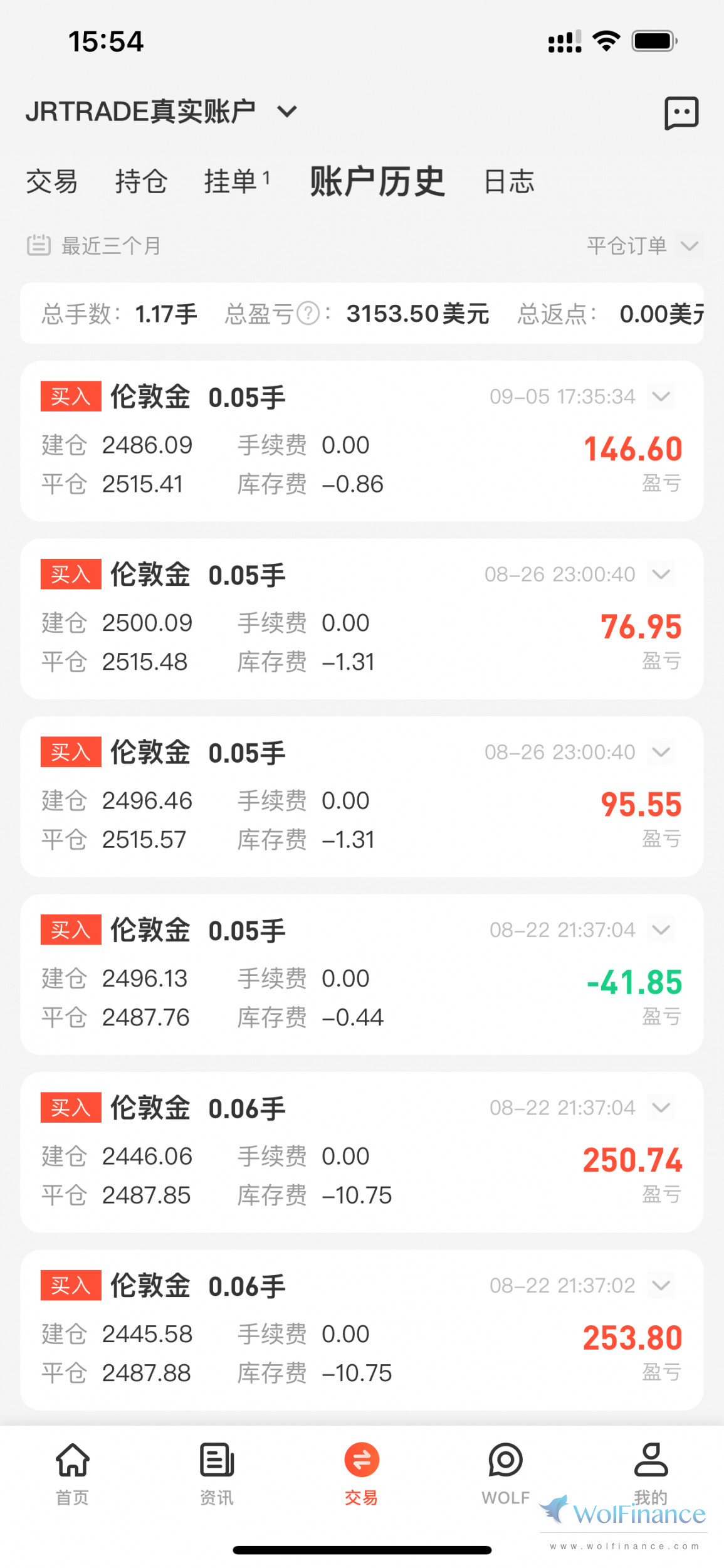Open the chat message icon
Screen dimensions: 724x1568
(681, 114)
